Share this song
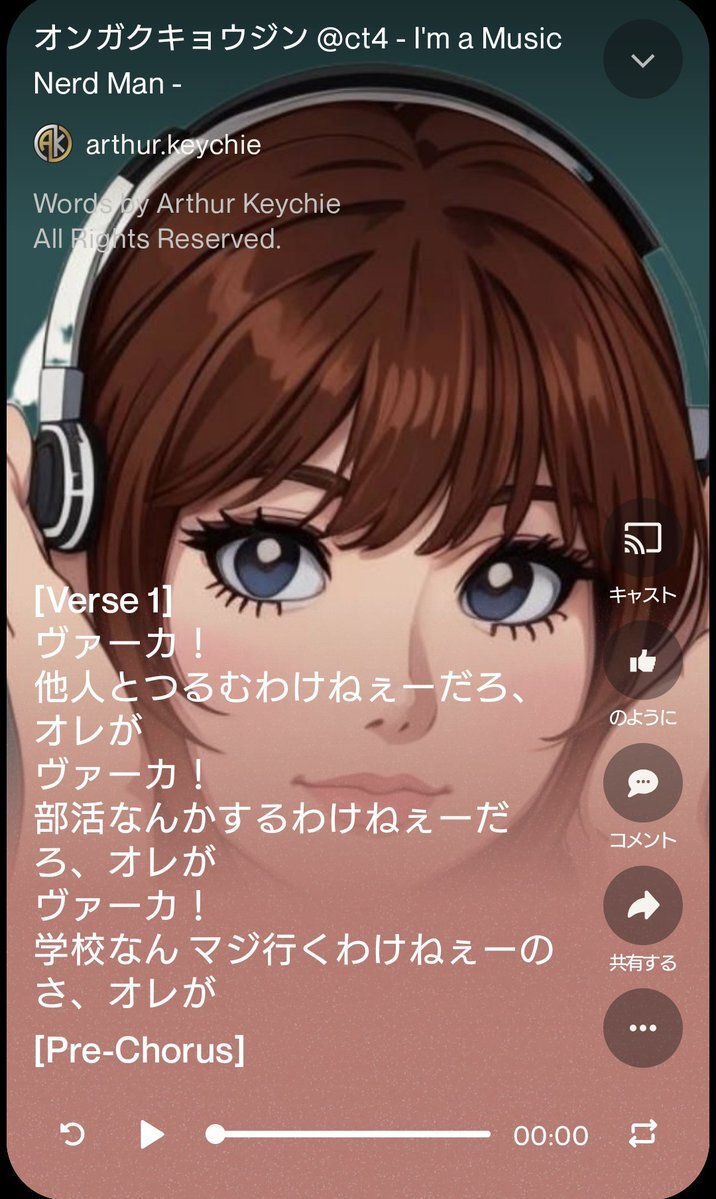The height and width of the screenshot is (1199, 716). [x=643, y=906]
